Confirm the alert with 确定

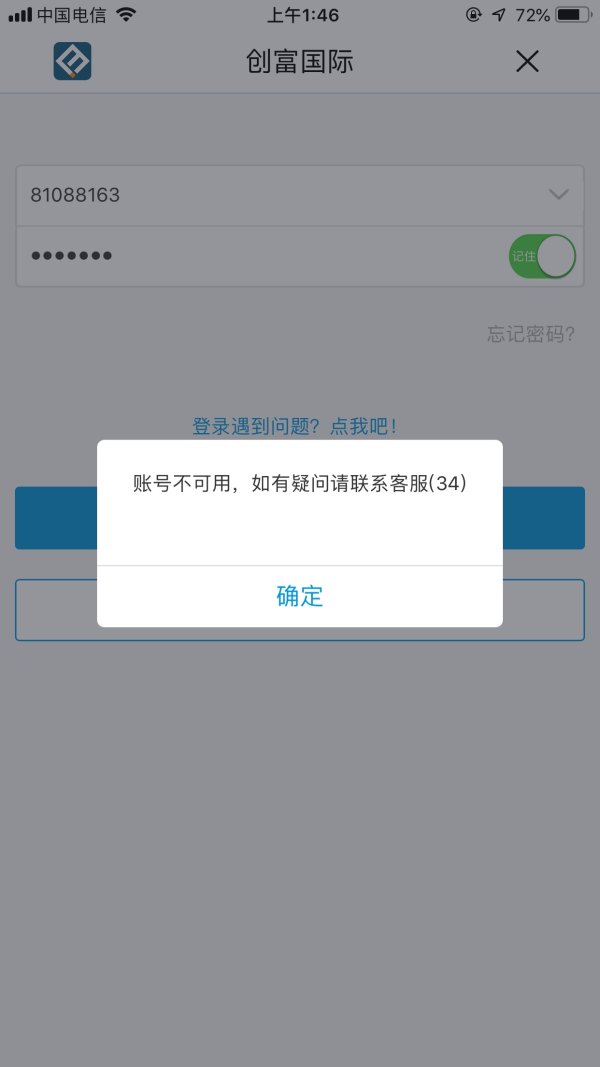click(299, 596)
